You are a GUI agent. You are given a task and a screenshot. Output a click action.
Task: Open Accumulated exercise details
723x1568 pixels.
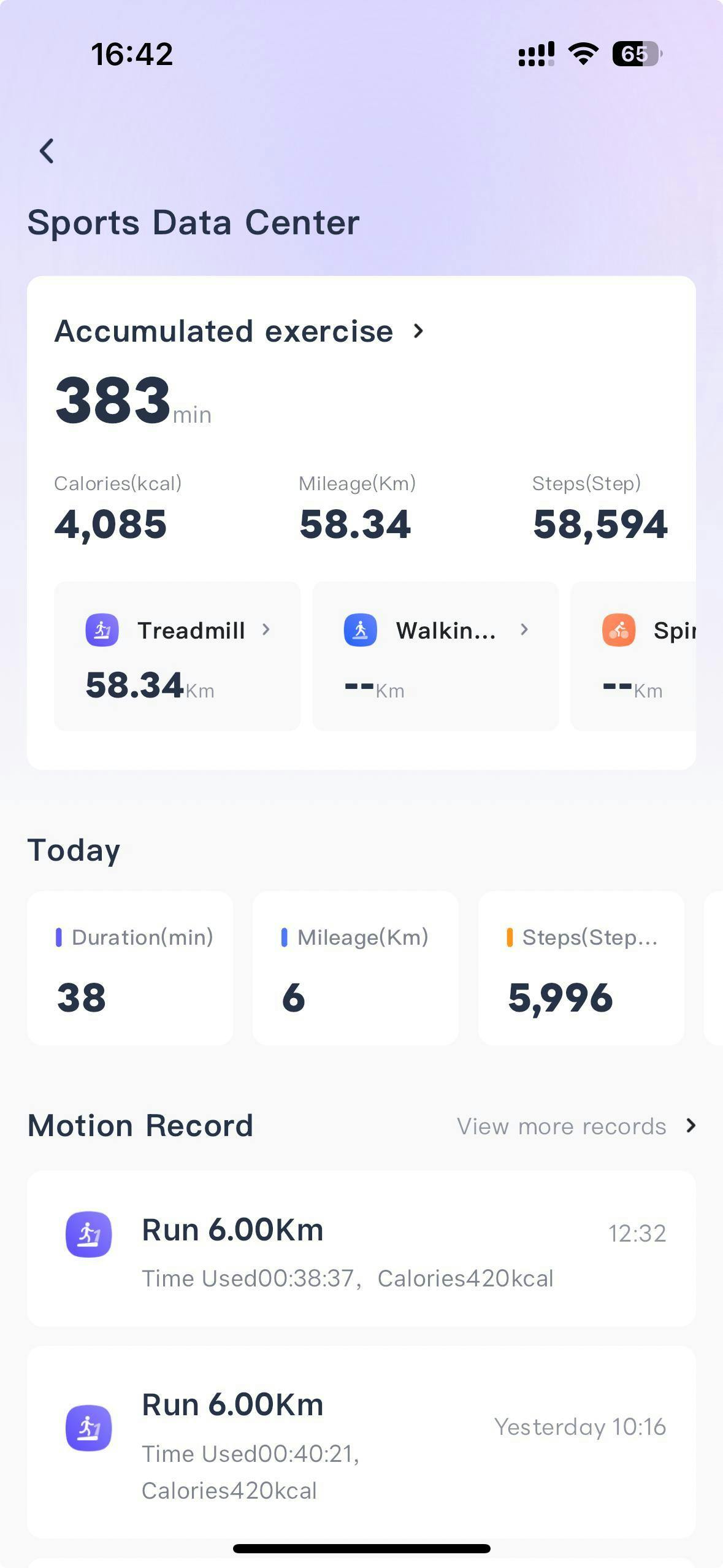click(239, 331)
